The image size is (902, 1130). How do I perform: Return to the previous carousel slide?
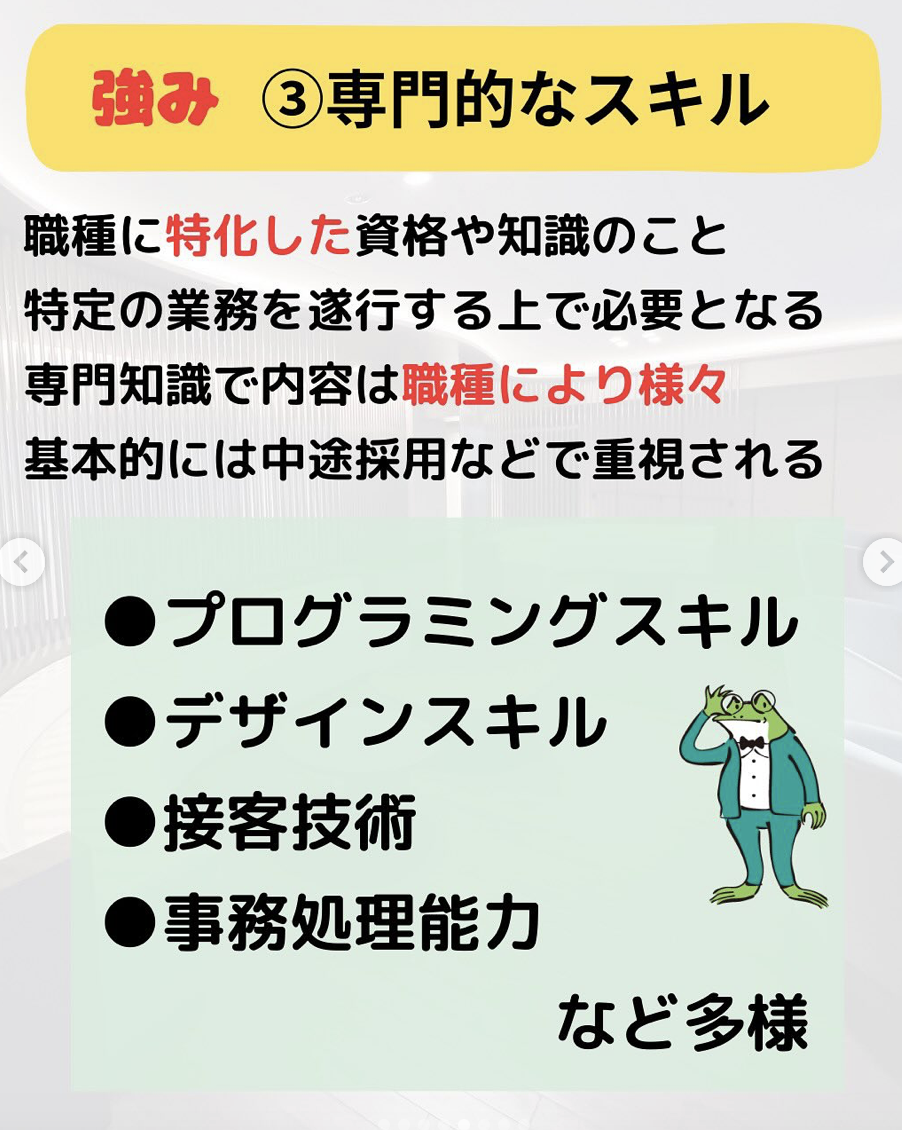click(x=20, y=564)
